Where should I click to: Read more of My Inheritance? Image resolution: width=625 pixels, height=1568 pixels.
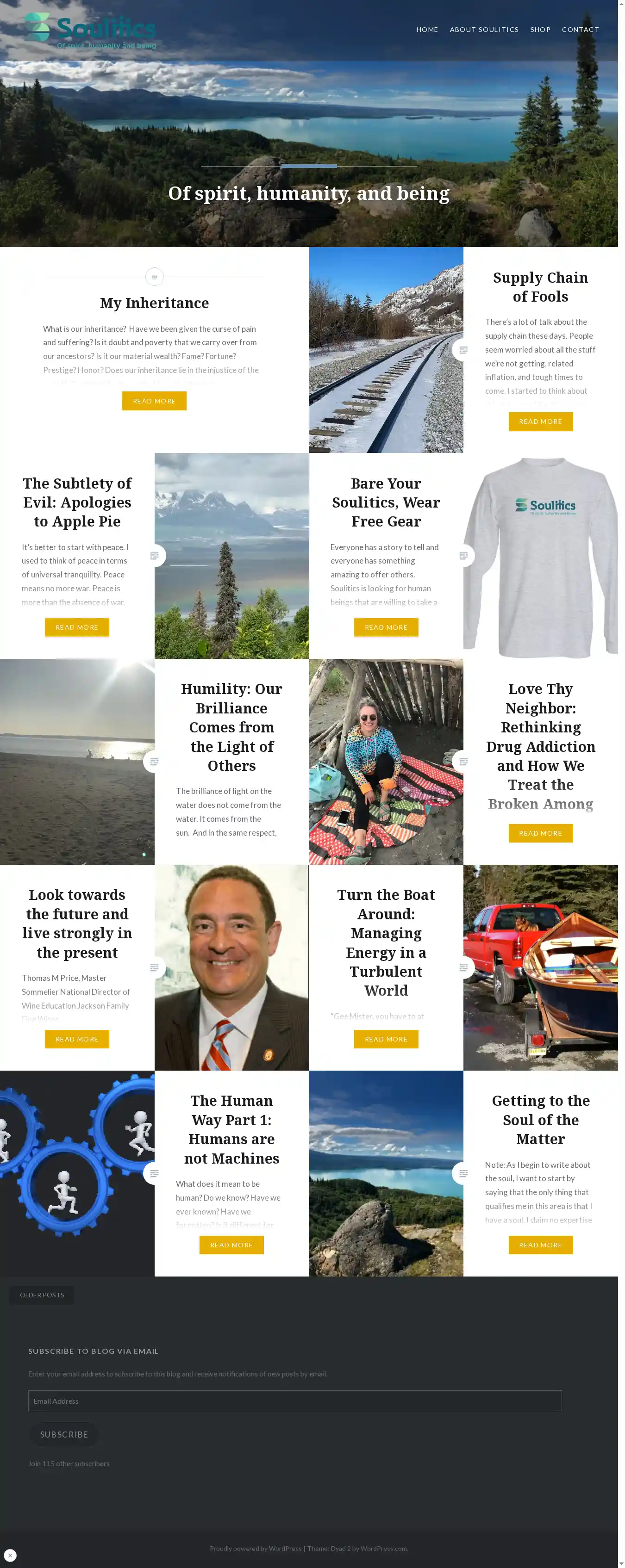coord(154,401)
